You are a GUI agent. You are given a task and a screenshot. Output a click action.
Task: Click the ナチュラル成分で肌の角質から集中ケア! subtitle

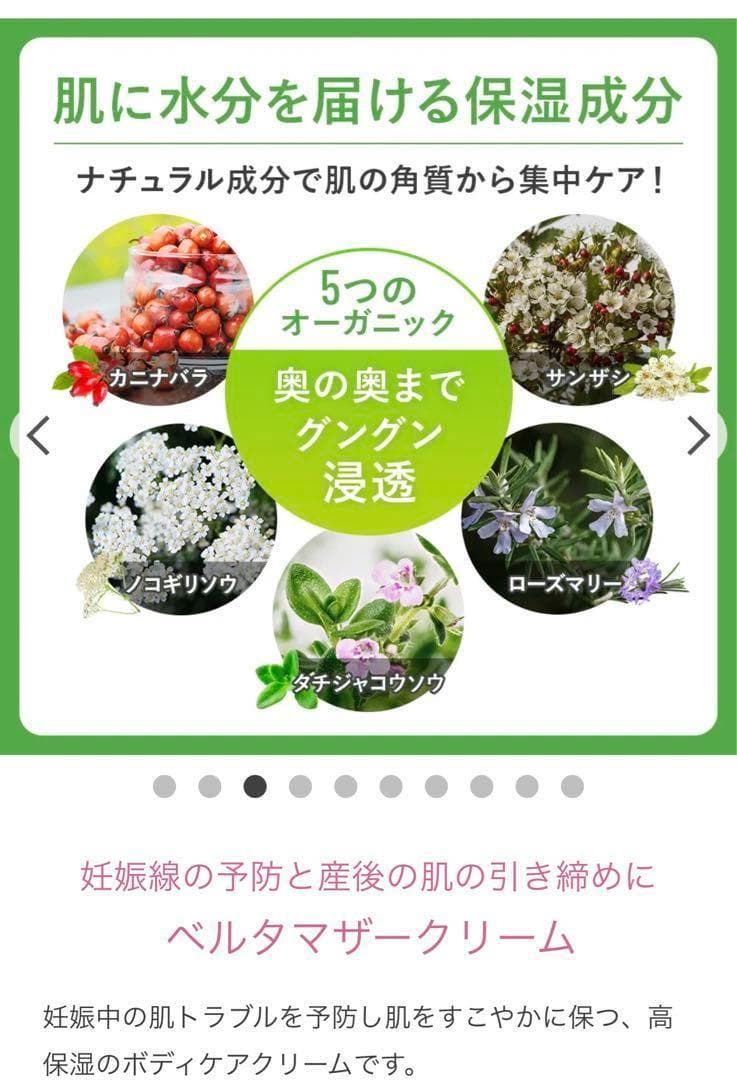coord(368,180)
